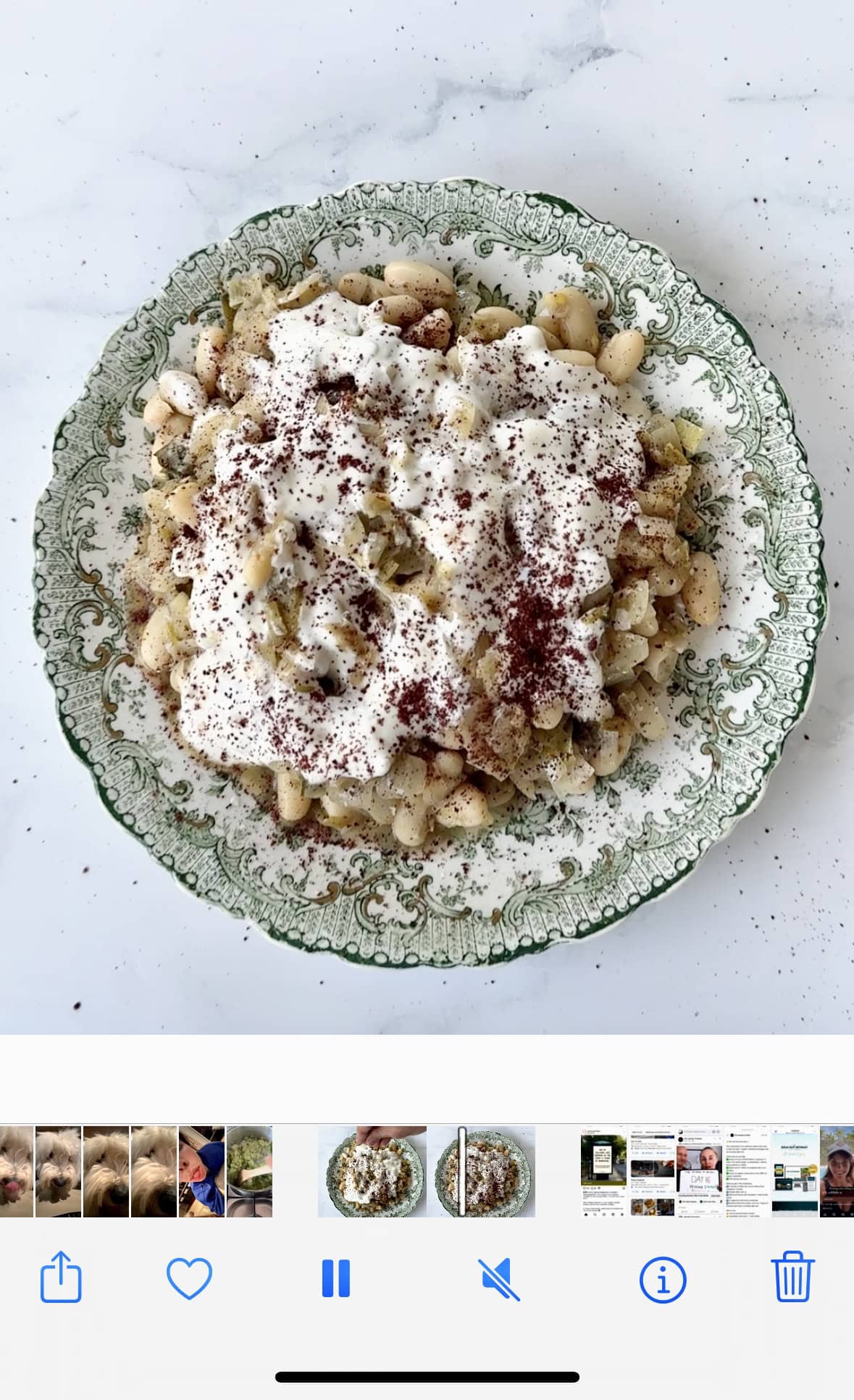Open the woman in cap thumbnail
The height and width of the screenshot is (1400, 854).
837,1171
